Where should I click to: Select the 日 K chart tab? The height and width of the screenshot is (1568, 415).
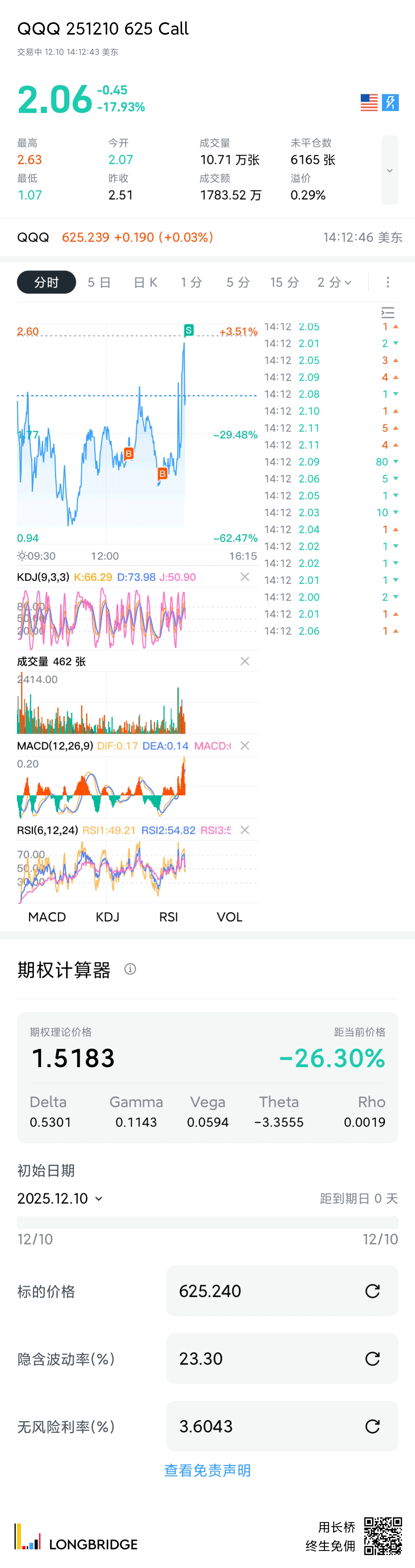point(145,282)
